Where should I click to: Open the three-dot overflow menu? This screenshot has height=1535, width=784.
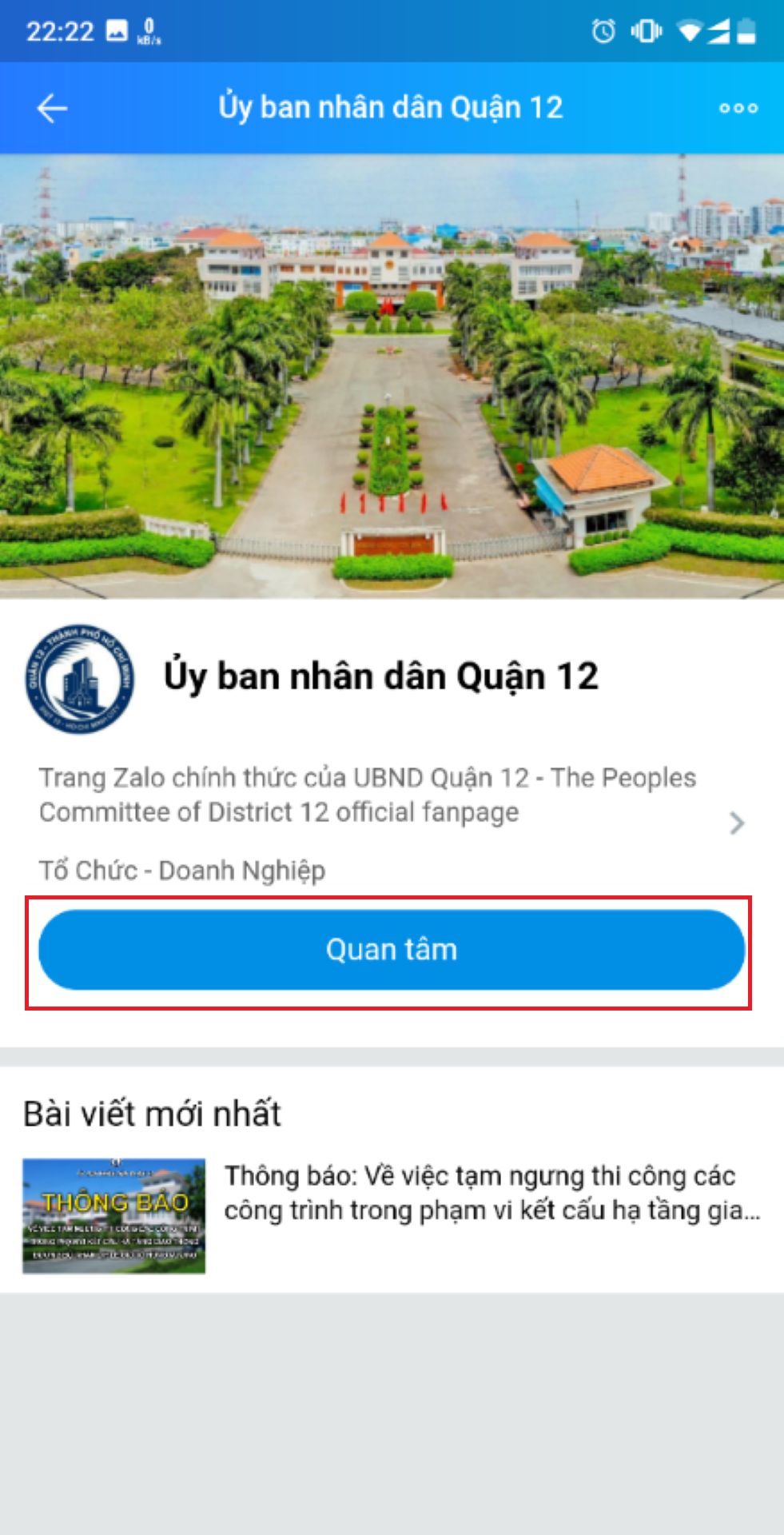[x=738, y=109]
